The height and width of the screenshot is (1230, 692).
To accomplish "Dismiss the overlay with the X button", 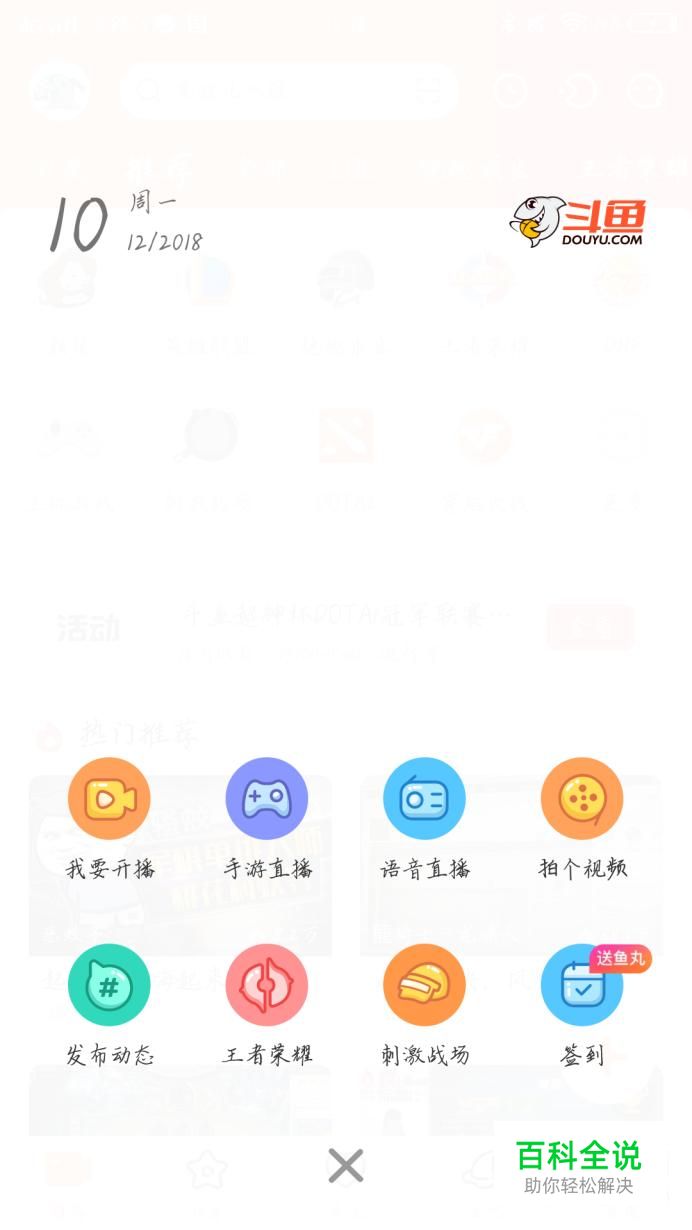I will click(346, 1166).
